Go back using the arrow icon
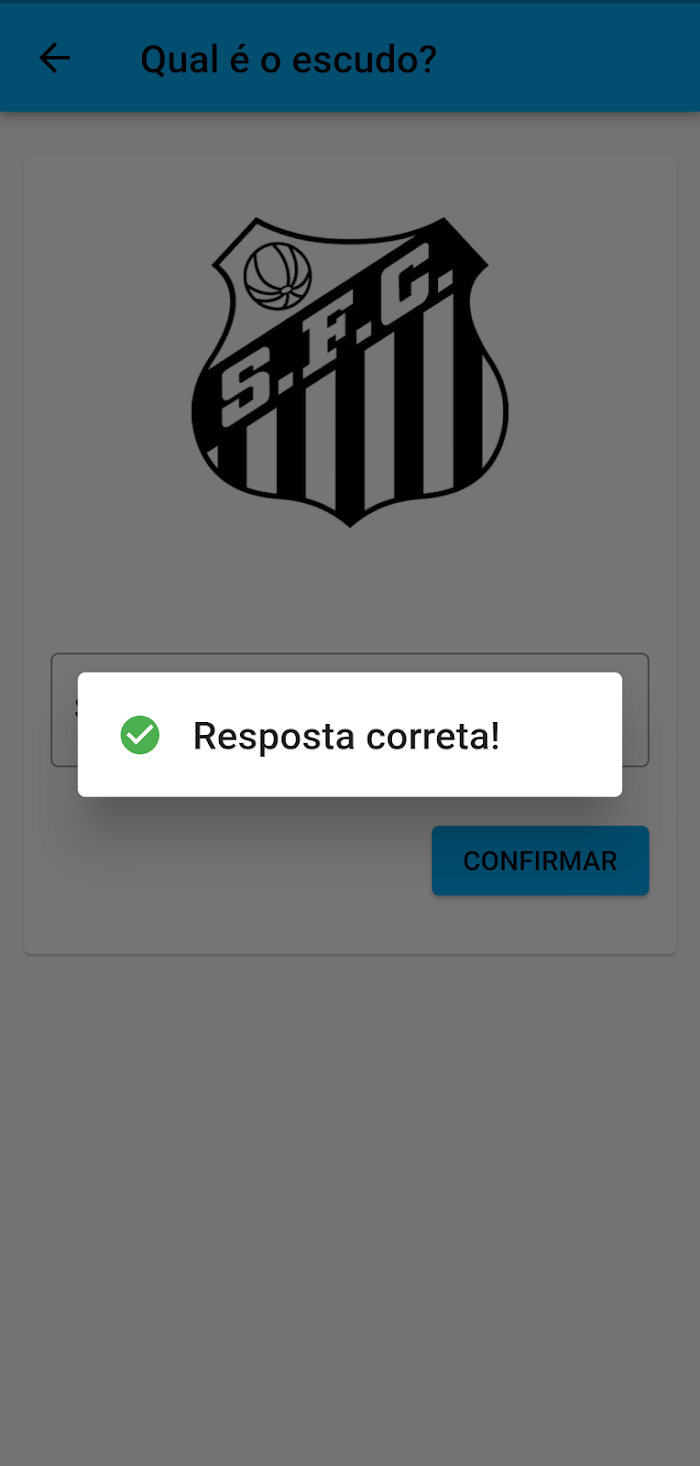The height and width of the screenshot is (1466, 700). (x=55, y=59)
